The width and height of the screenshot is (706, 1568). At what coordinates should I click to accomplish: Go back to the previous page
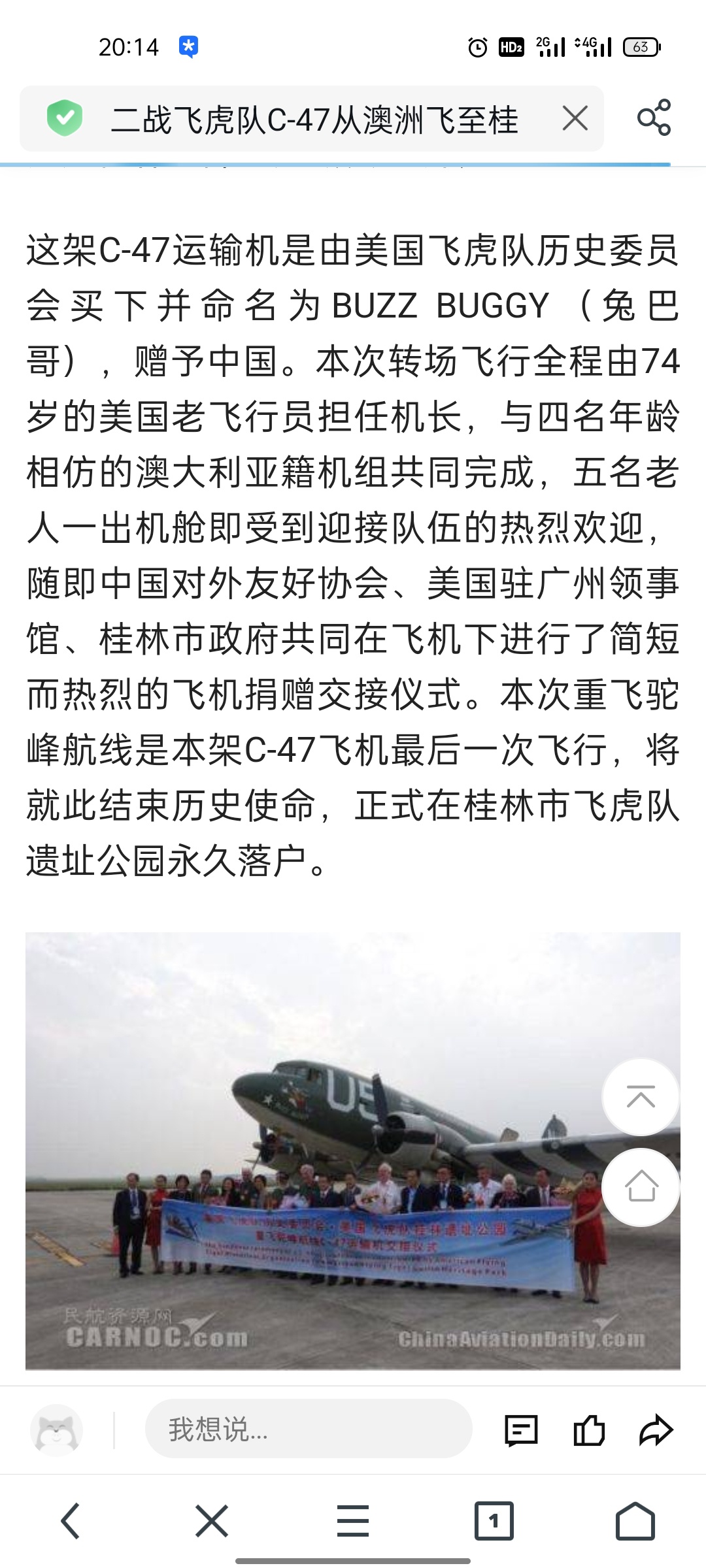pyautogui.click(x=70, y=1521)
